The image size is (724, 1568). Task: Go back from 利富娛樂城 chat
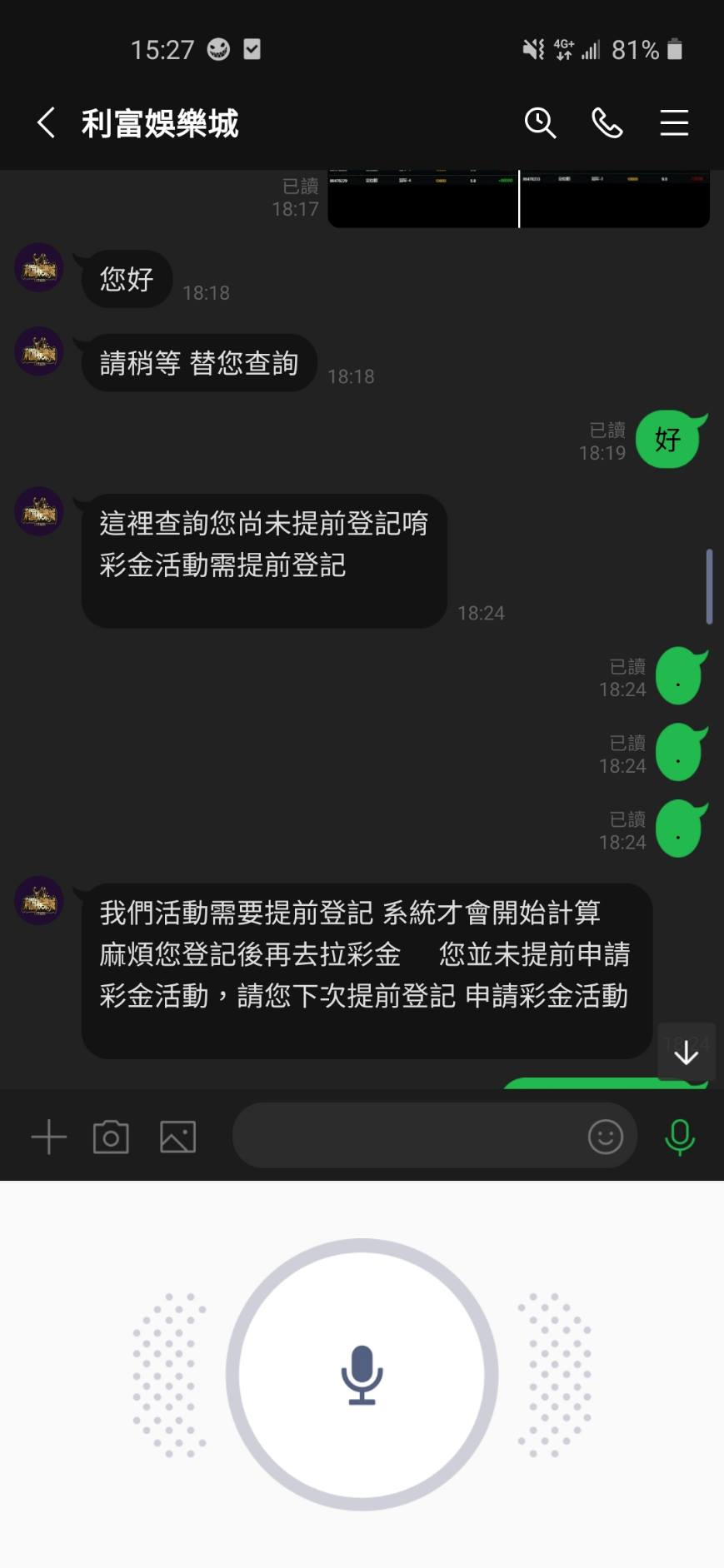click(47, 123)
